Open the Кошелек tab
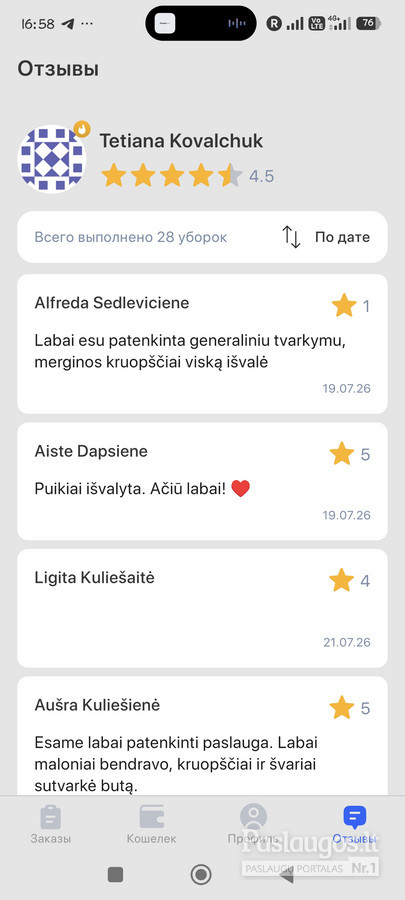 (151, 825)
